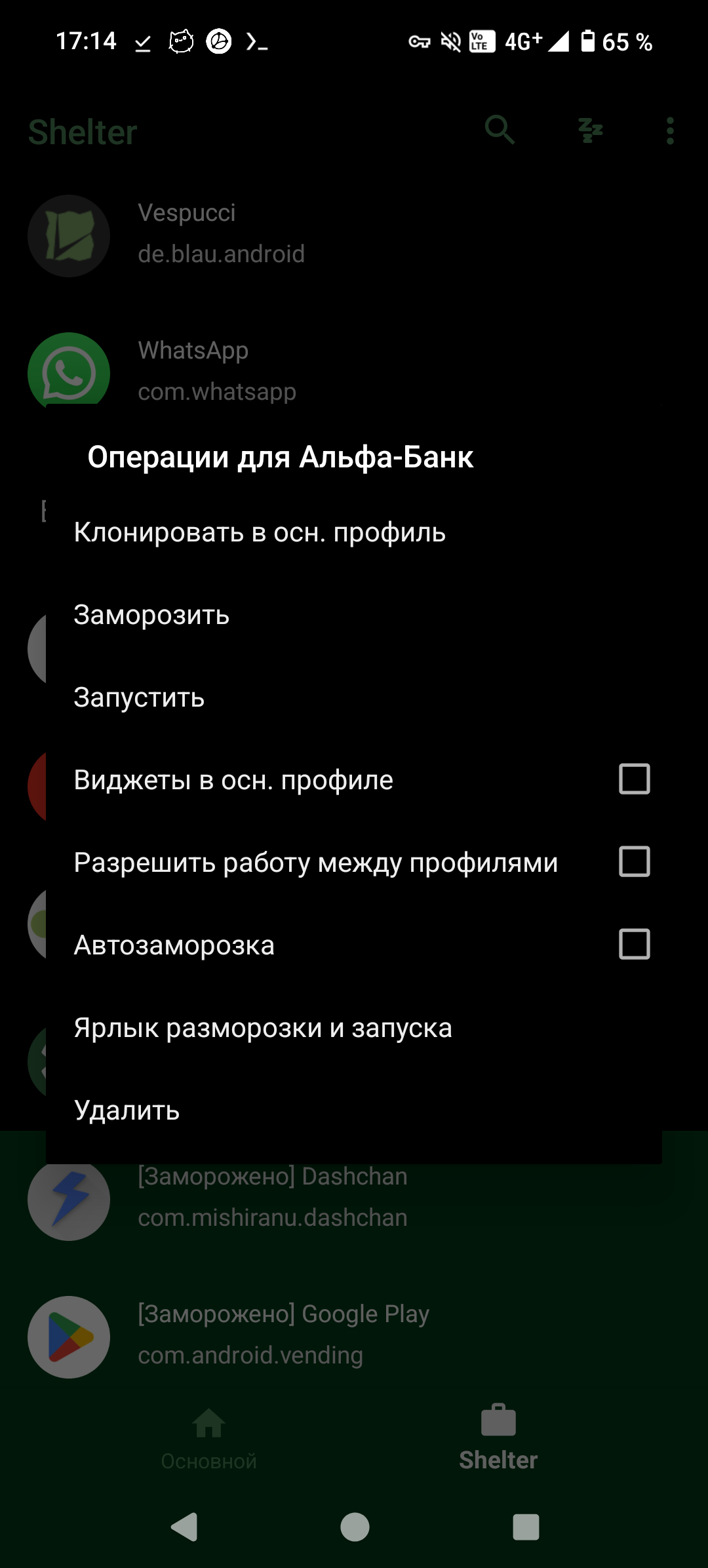This screenshot has width=708, height=1568.
Task: Check Разрешить работу между профилями
Action: click(x=634, y=862)
